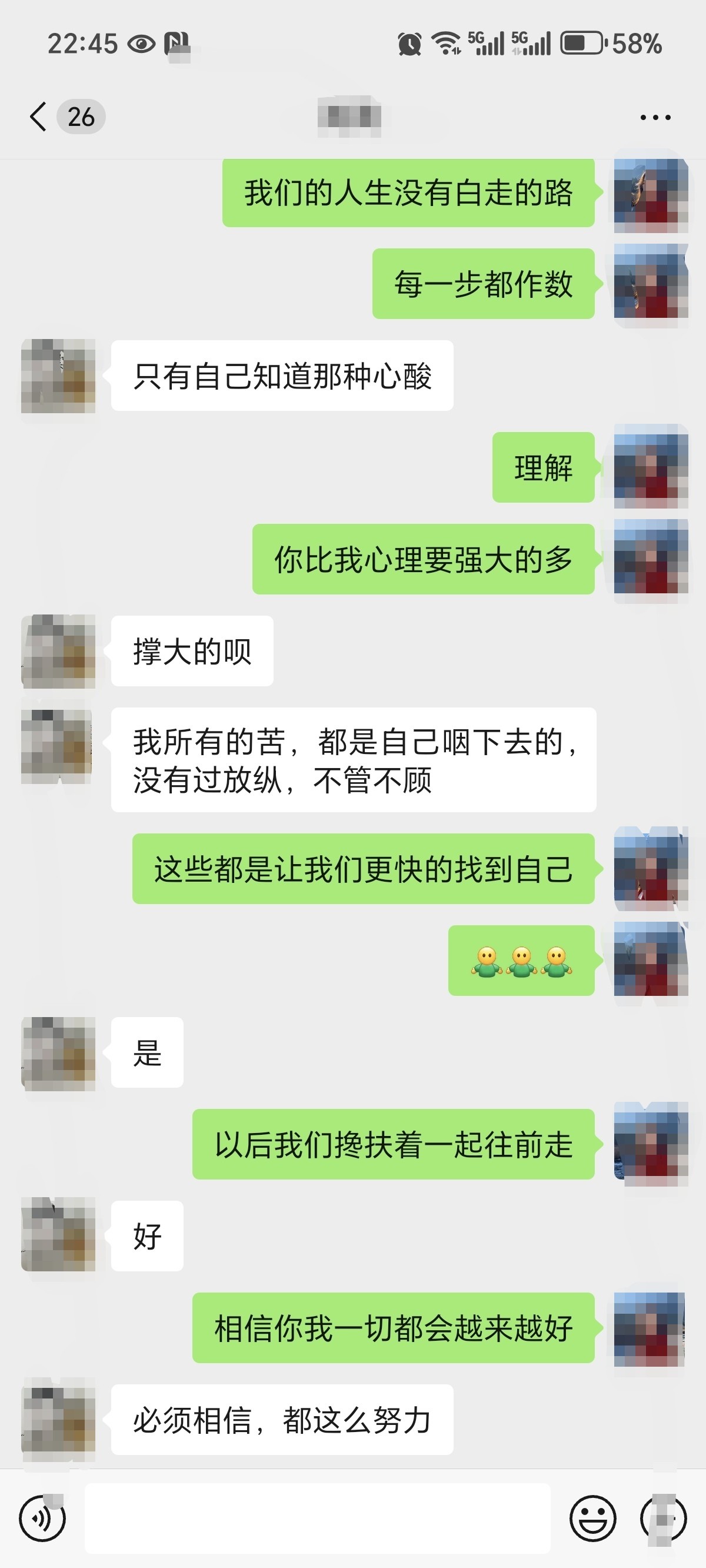This screenshot has width=706, height=1568.
Task: Open the plus attachments menu
Action: point(664,1518)
